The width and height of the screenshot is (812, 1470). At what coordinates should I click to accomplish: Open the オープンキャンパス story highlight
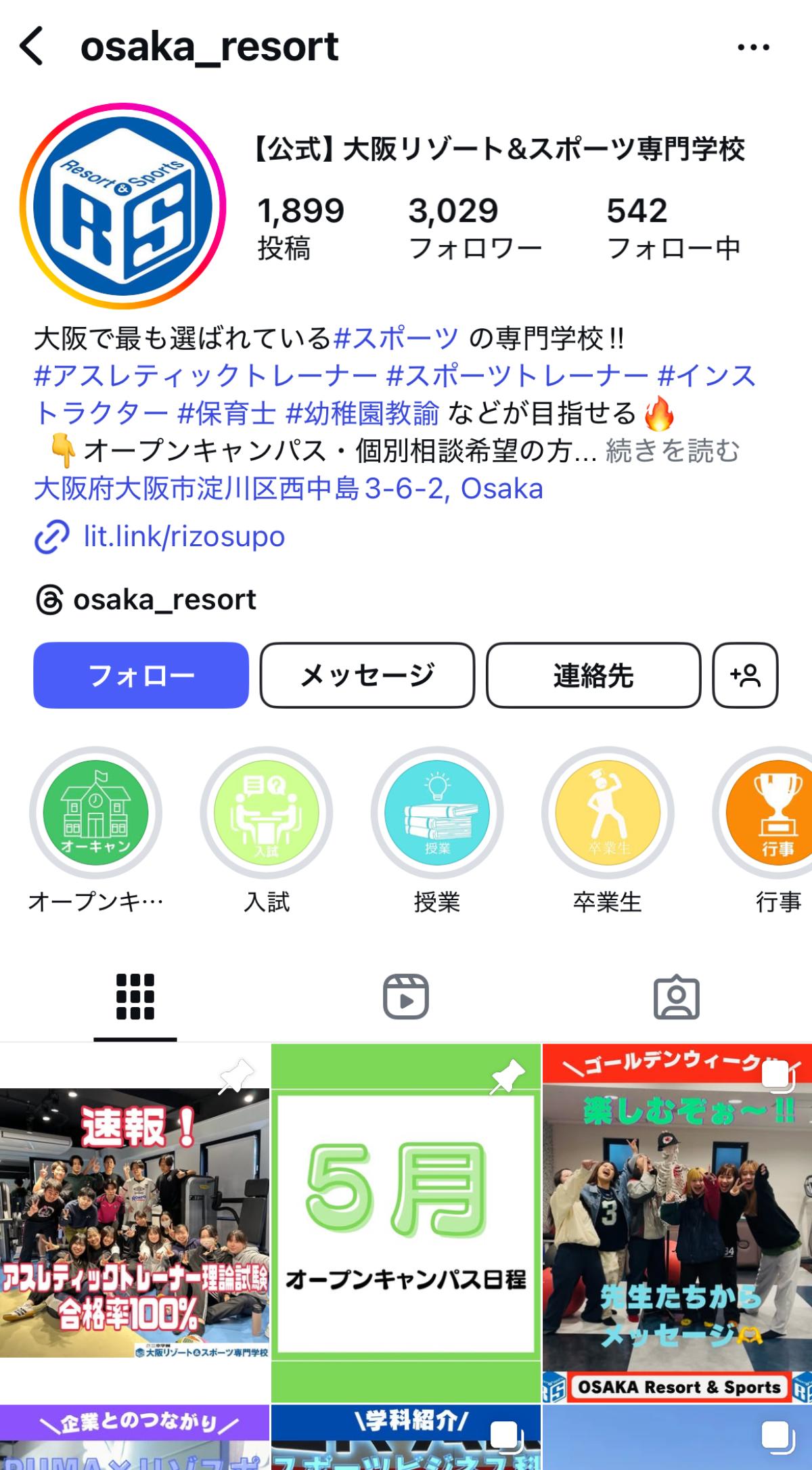pyautogui.click(x=95, y=812)
